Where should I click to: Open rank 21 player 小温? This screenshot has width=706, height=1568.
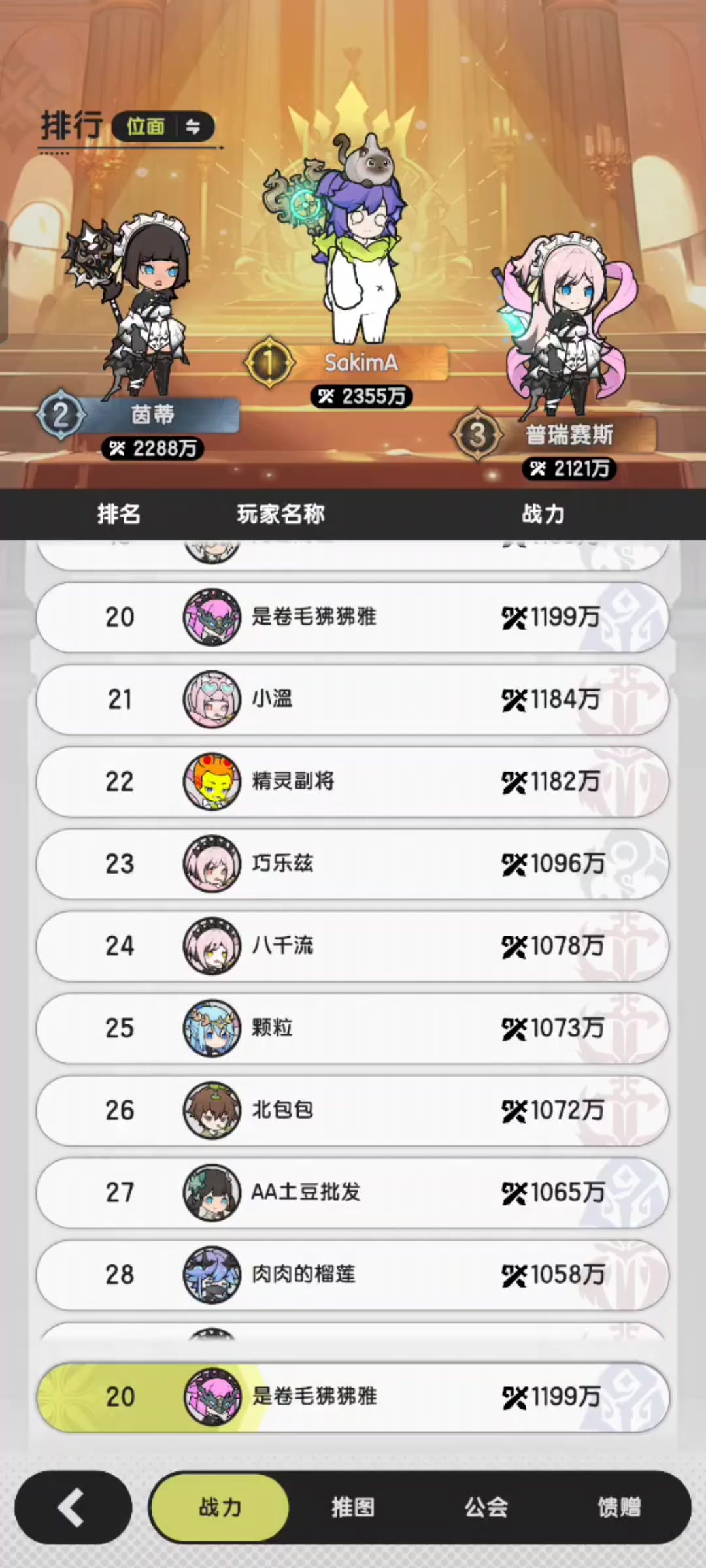353,699
